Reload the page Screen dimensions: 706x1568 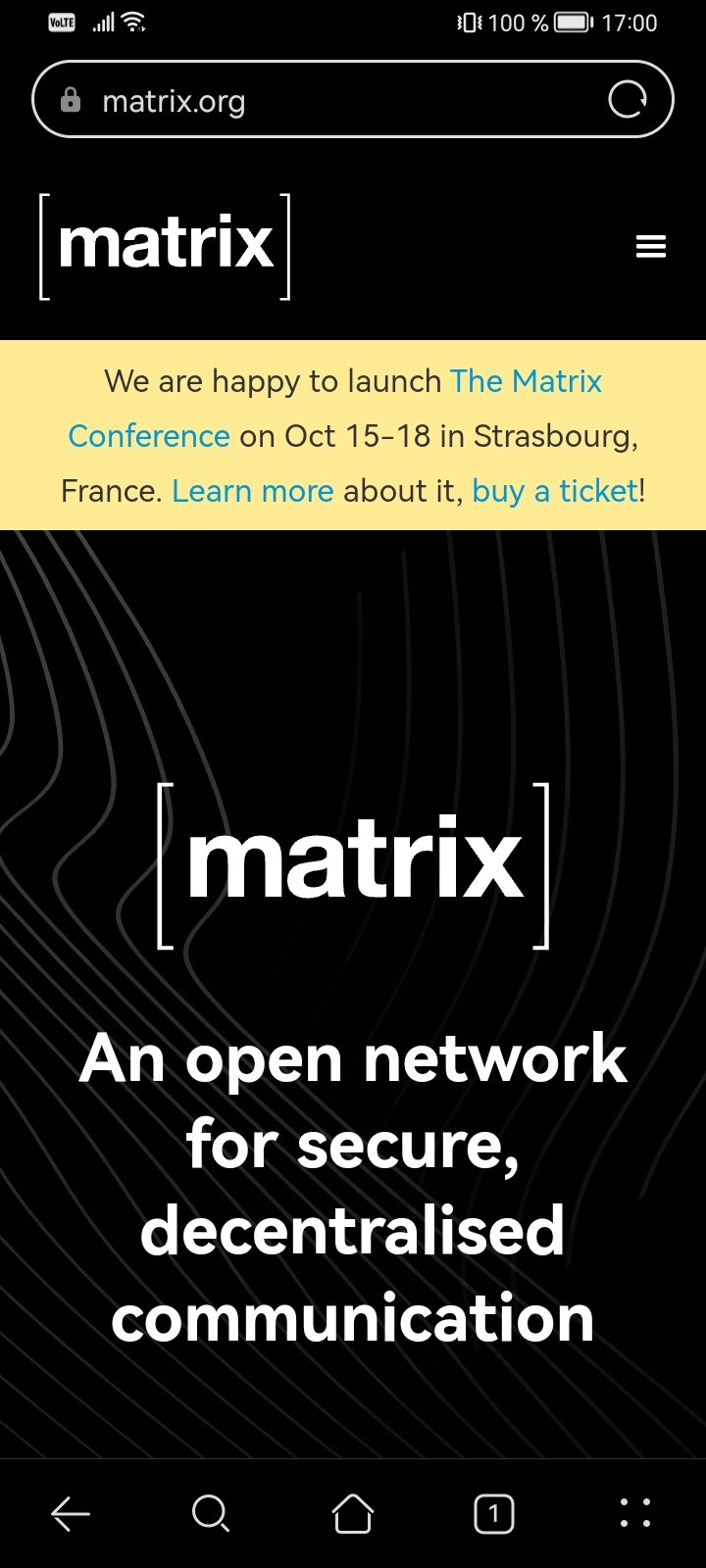(x=628, y=100)
